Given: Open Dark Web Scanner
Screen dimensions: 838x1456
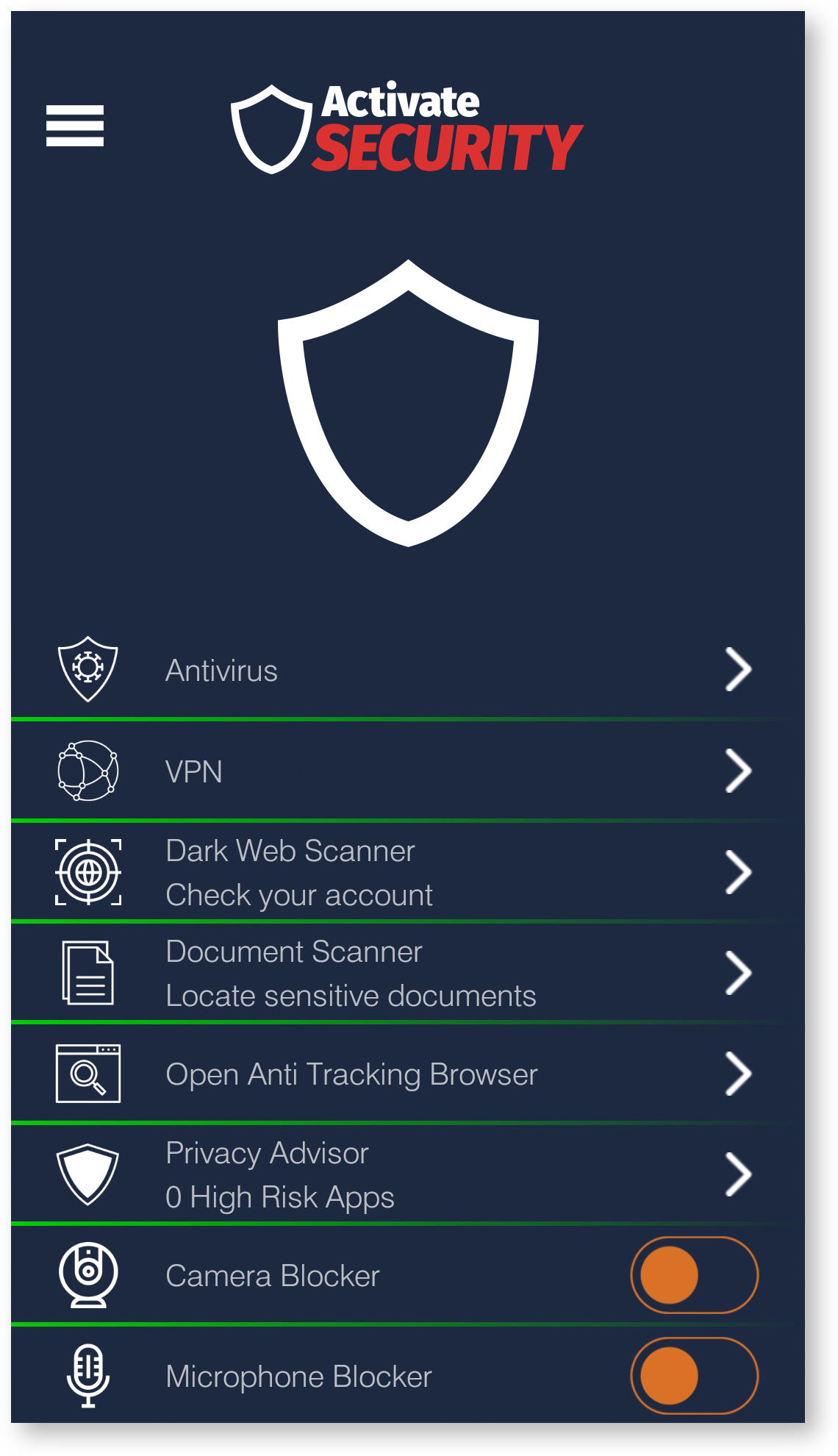Looking at the screenshot, I should pyautogui.click(x=408, y=872).
